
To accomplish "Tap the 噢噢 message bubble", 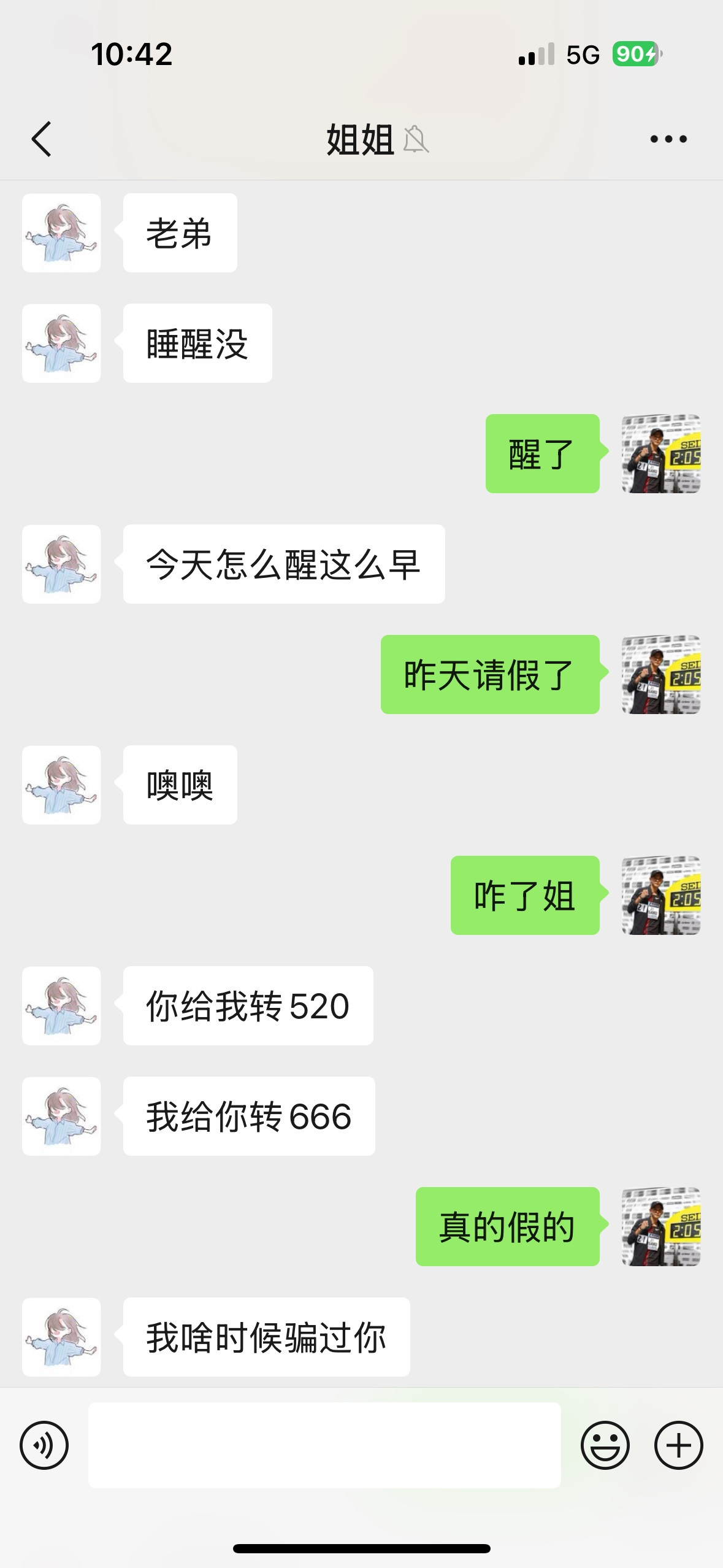I will tap(178, 784).
